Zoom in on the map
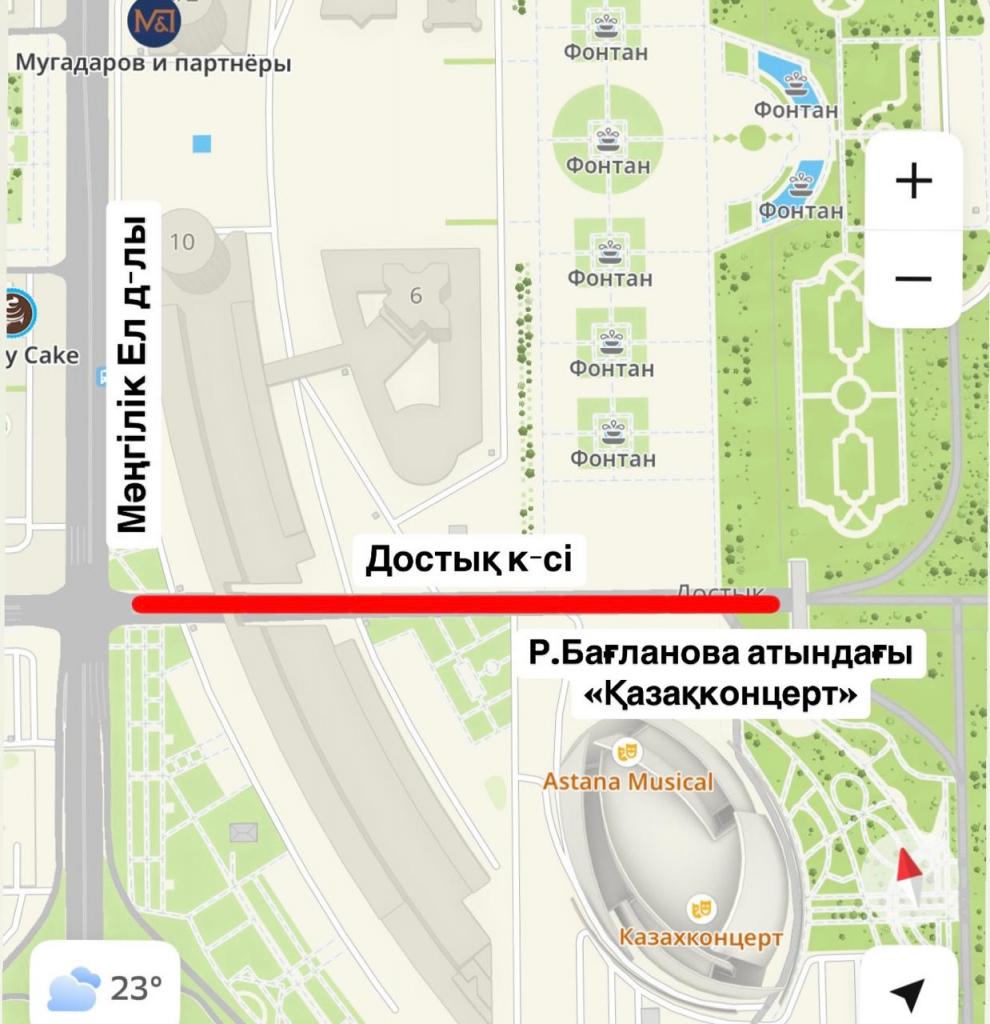Viewport: 990px width, 1024px height. pos(913,181)
